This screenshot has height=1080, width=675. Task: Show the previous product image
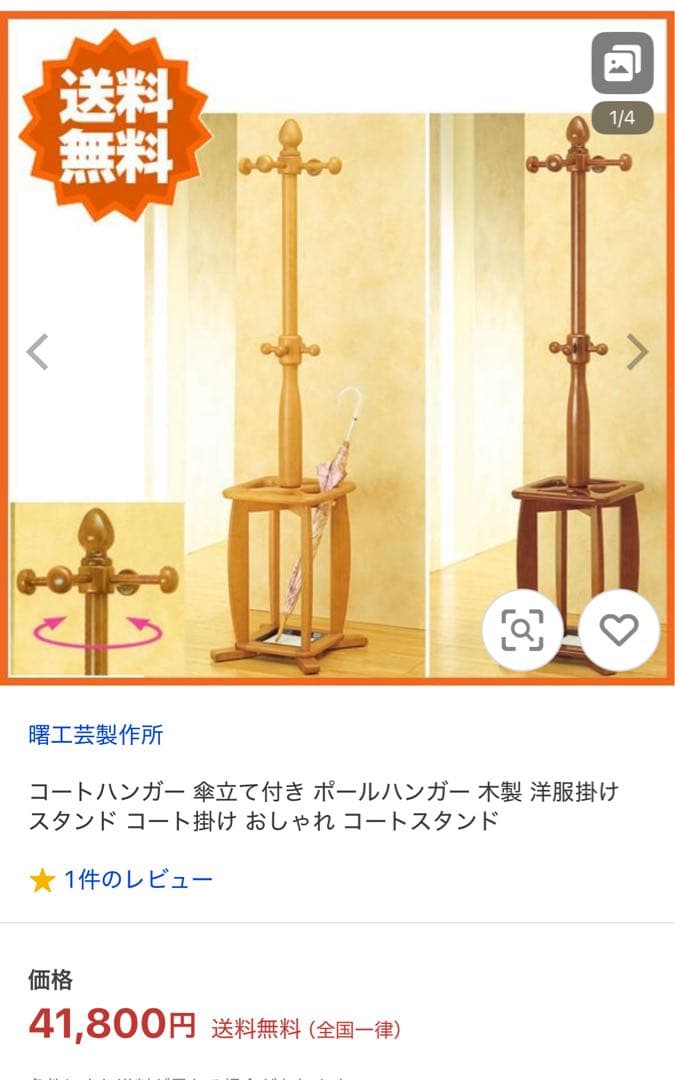click(x=37, y=352)
